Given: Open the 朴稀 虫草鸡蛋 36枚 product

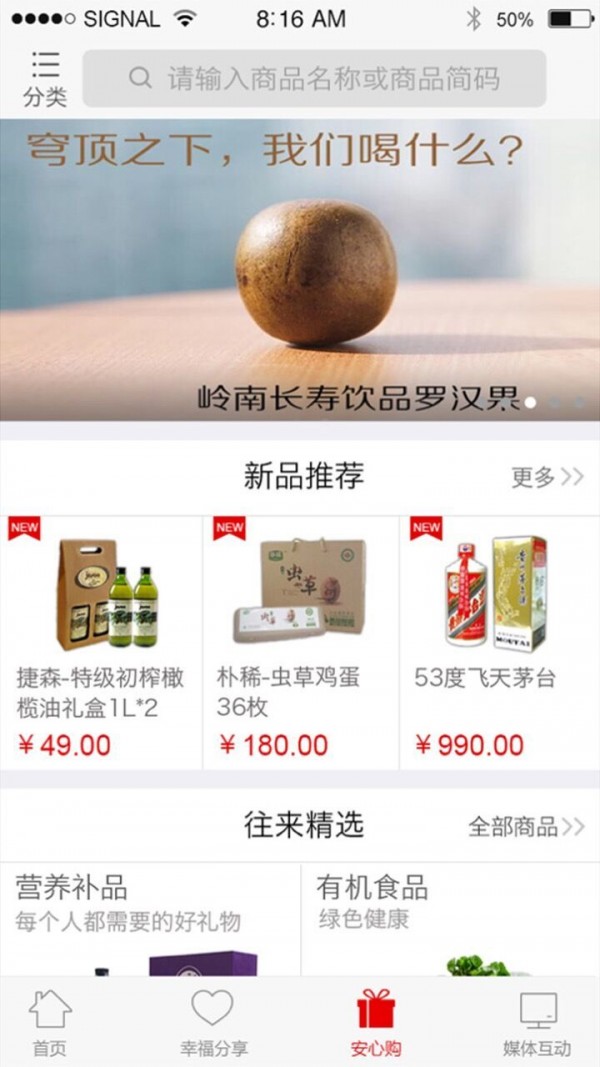Looking at the screenshot, I should pos(300,642).
